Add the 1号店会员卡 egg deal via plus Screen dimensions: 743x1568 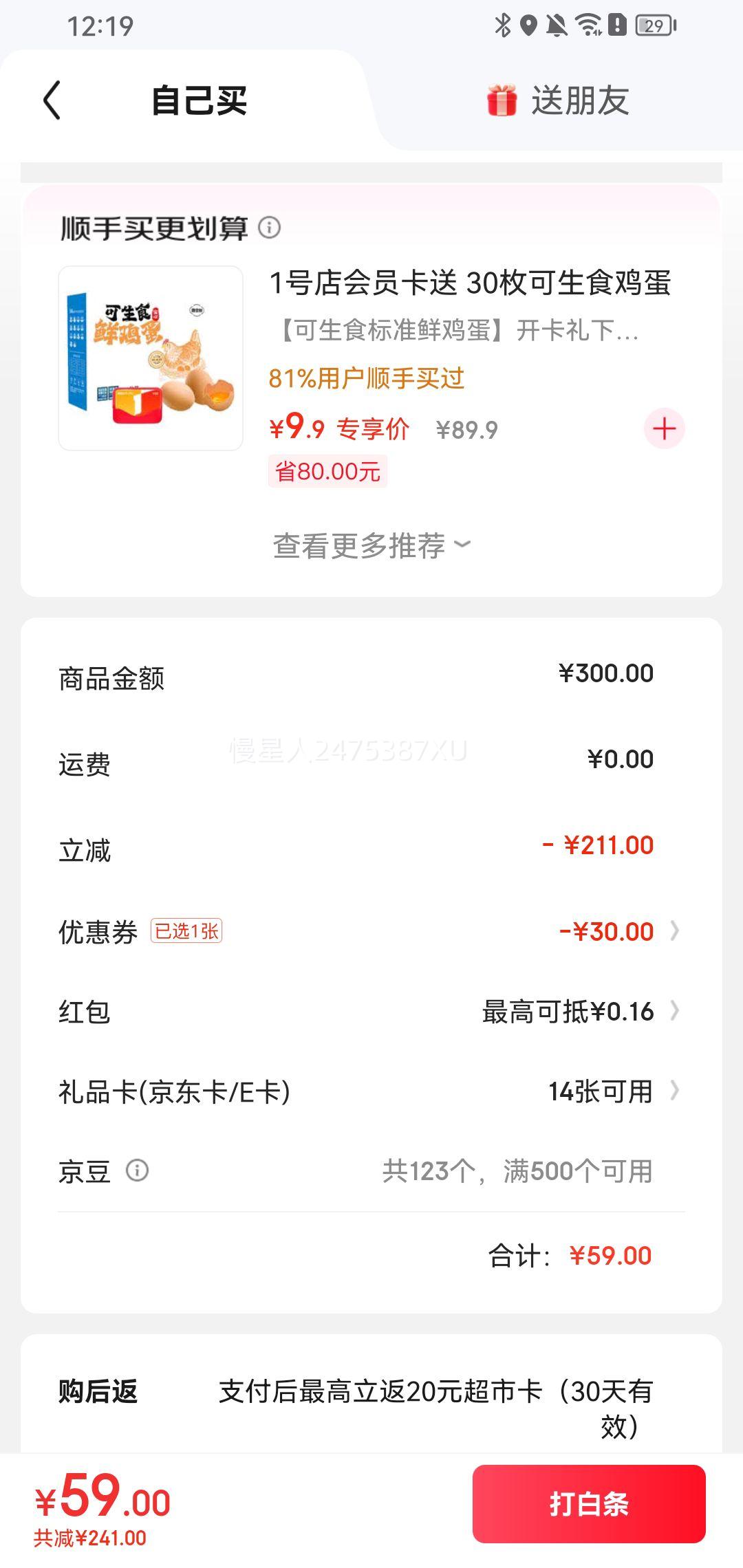click(664, 429)
